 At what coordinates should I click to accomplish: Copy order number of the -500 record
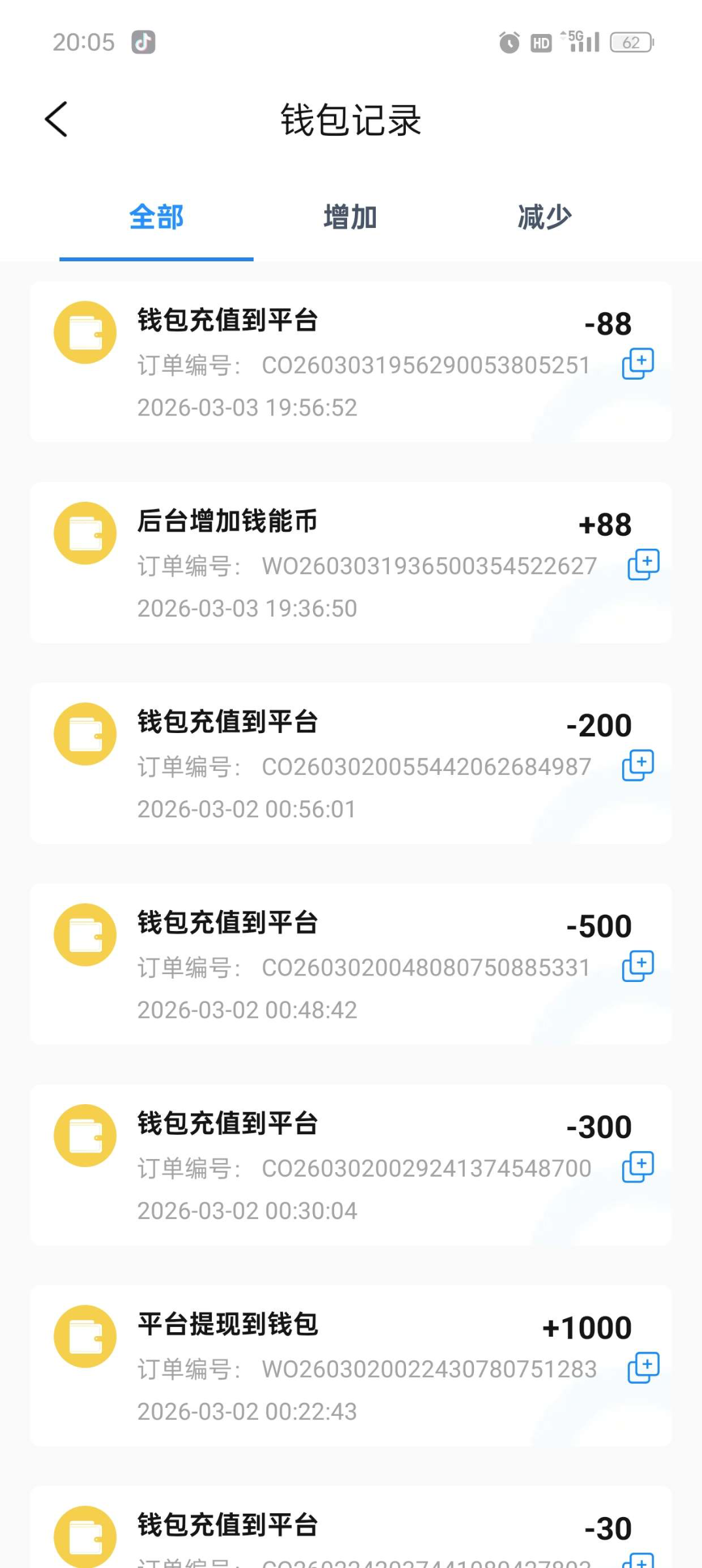click(x=638, y=966)
